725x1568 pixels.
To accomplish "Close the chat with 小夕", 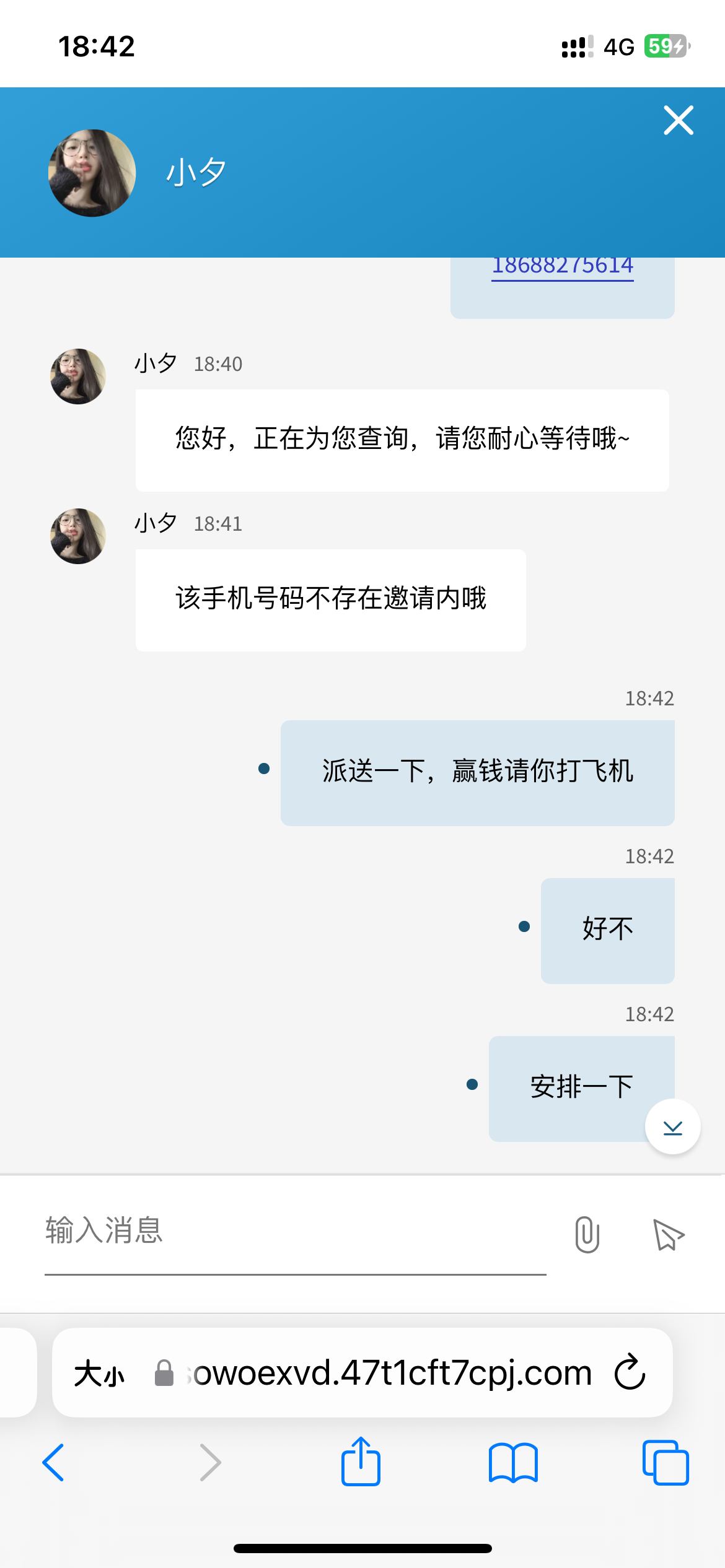I will coord(678,120).
